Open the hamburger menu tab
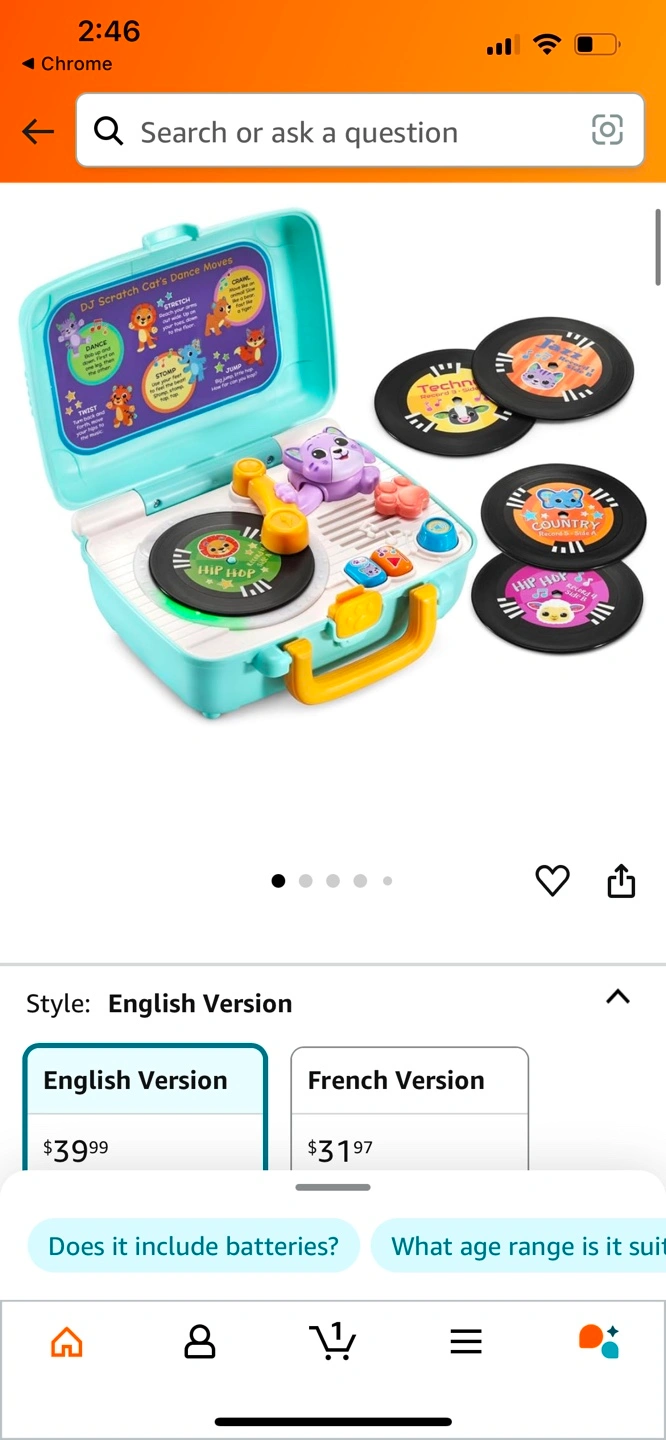 (466, 1341)
